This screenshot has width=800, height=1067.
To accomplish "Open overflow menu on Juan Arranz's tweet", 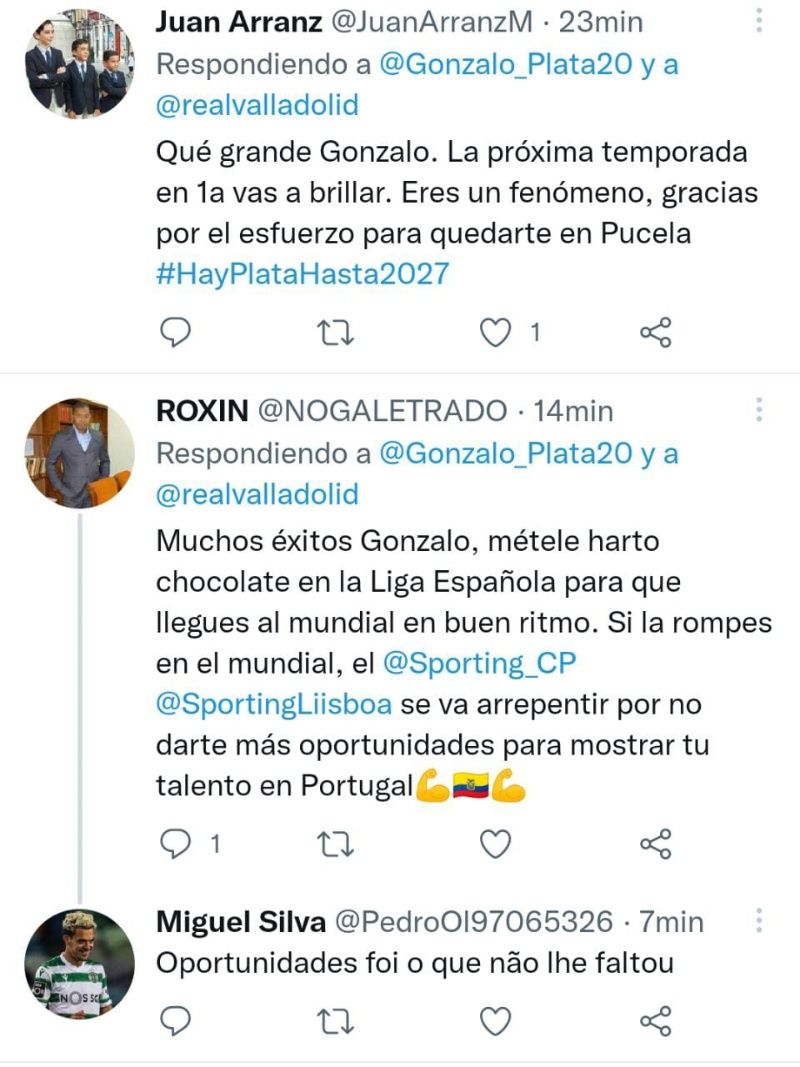I will (x=759, y=21).
